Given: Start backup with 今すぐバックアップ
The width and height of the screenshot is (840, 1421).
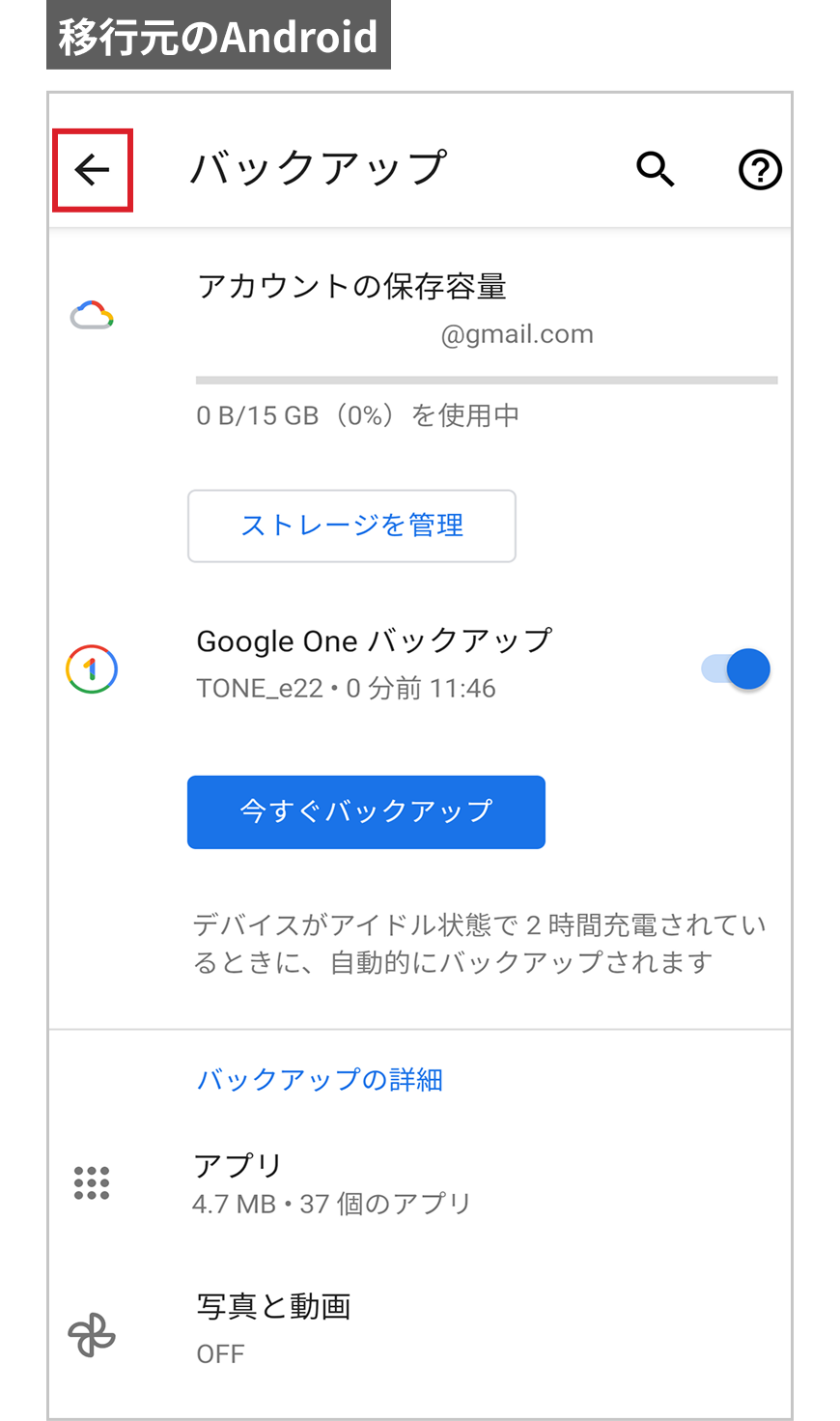Looking at the screenshot, I should 366,811.
